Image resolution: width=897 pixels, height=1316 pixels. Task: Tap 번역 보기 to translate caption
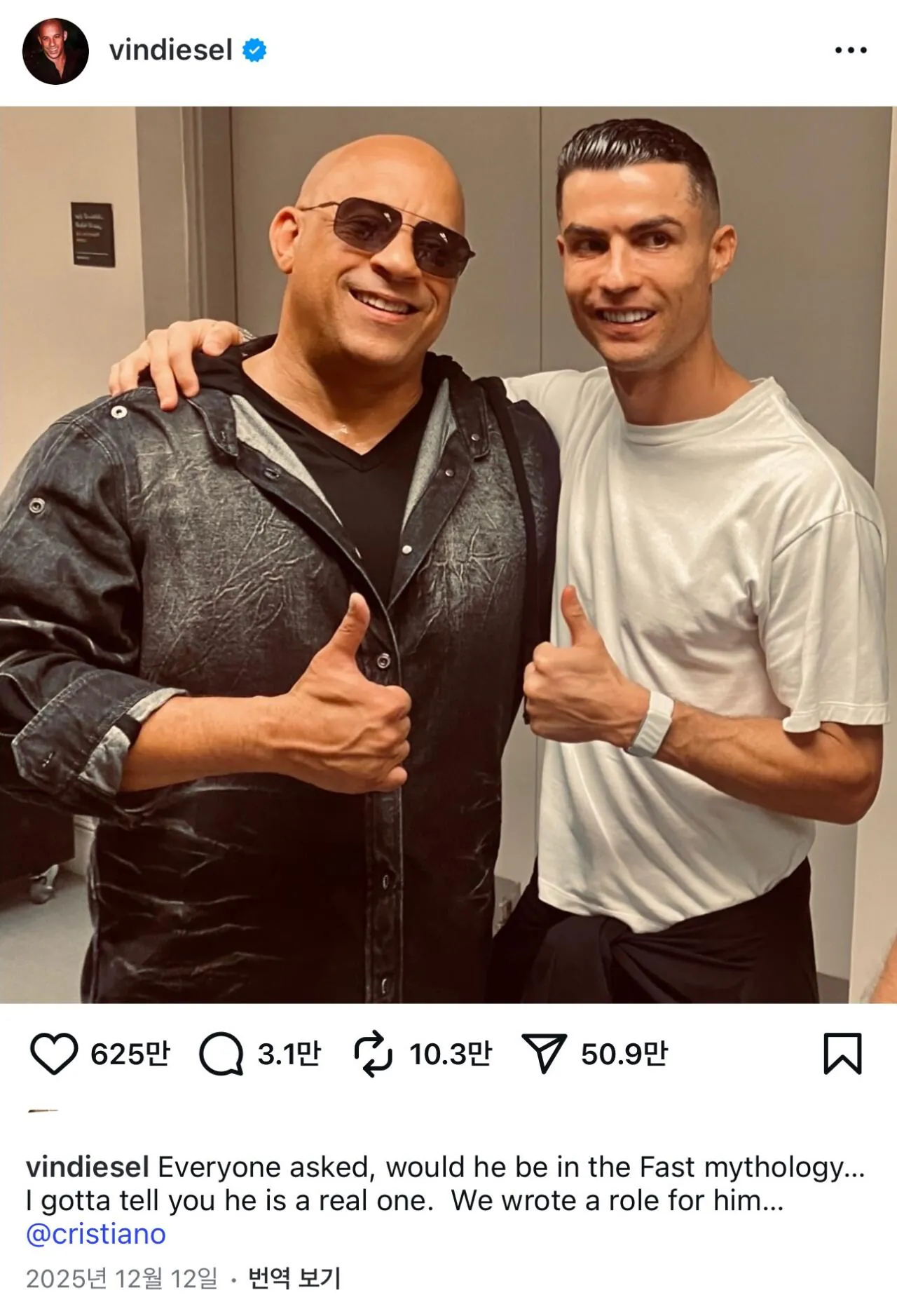294,1278
